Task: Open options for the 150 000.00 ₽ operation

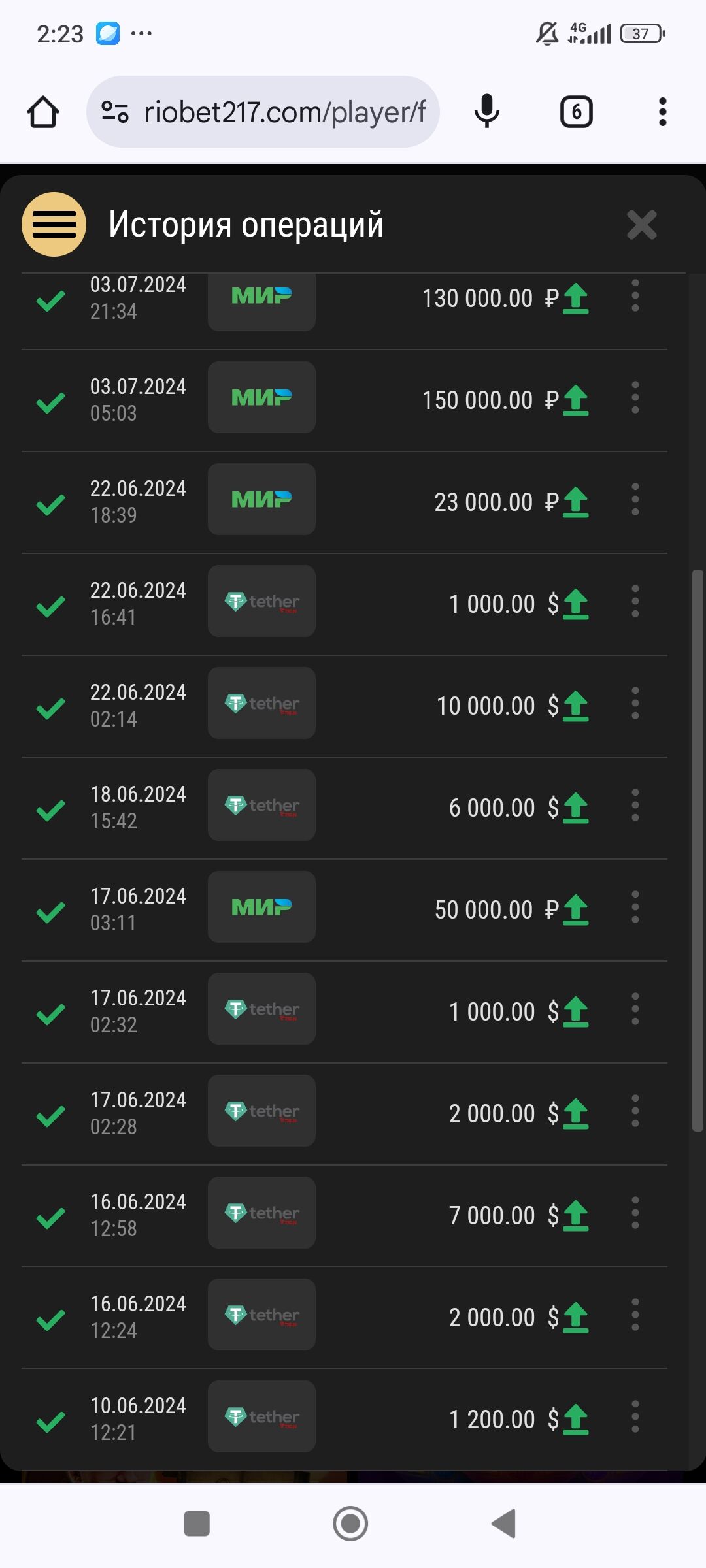Action: click(x=635, y=398)
